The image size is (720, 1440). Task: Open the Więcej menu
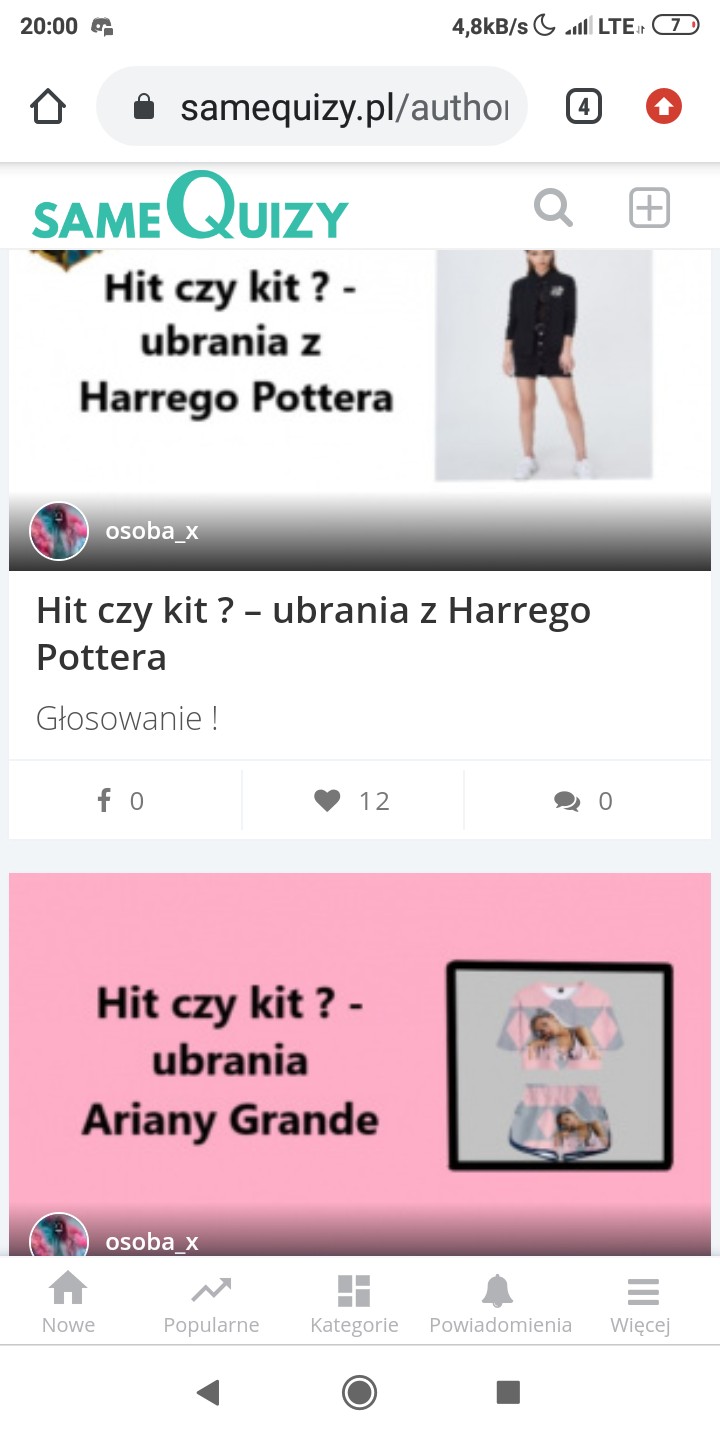pyautogui.click(x=642, y=1303)
